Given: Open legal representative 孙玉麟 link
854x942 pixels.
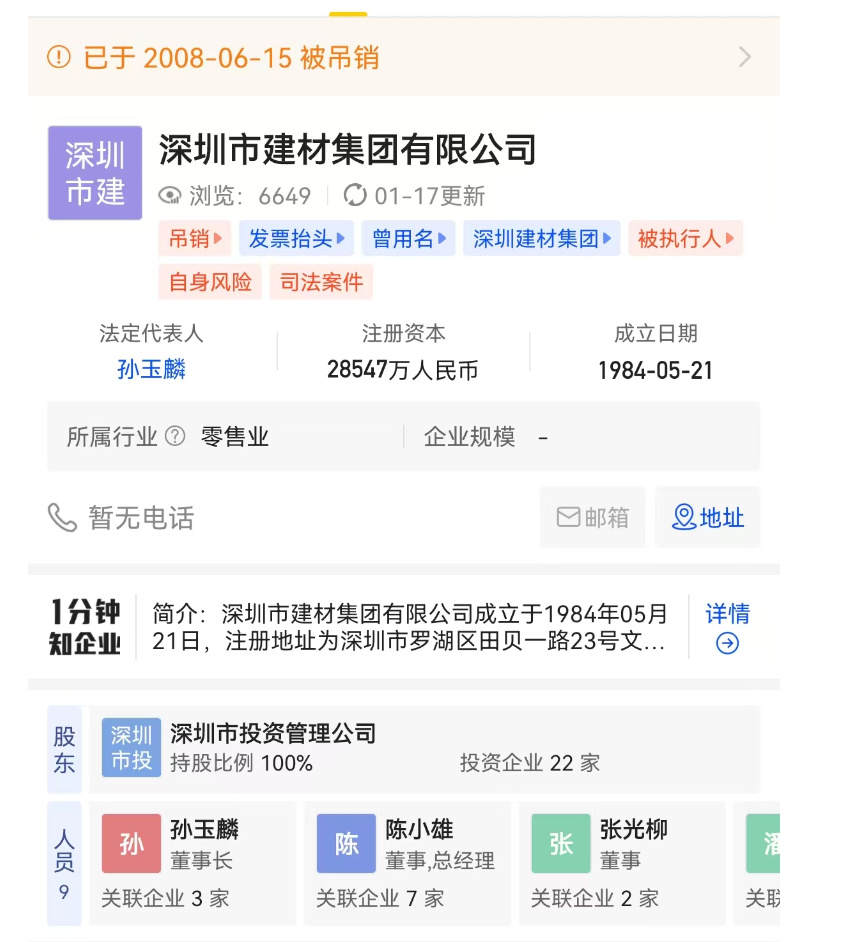Looking at the screenshot, I should tap(151, 370).
